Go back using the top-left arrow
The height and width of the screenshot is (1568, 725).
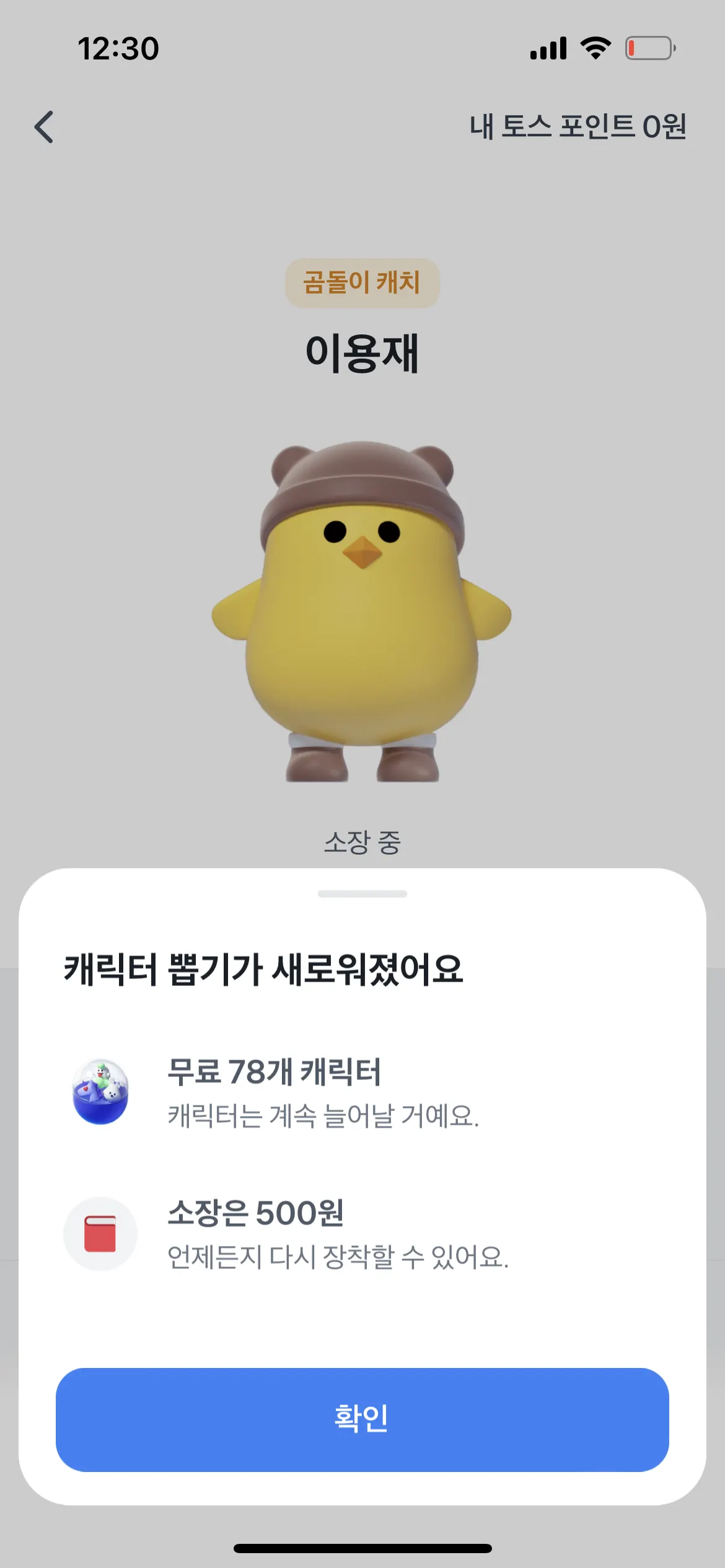pos(44,127)
